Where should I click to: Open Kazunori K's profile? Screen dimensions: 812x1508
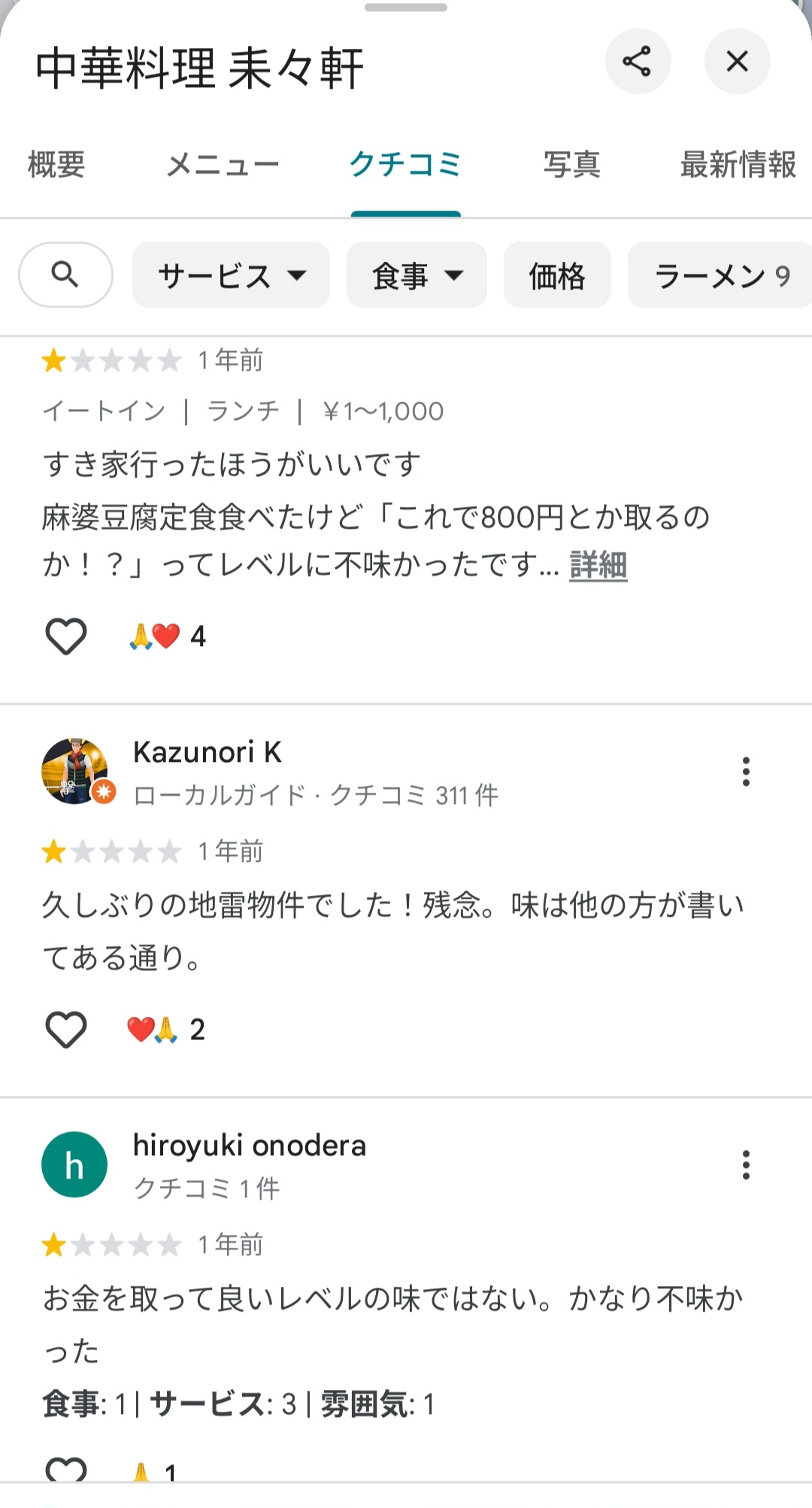208,752
